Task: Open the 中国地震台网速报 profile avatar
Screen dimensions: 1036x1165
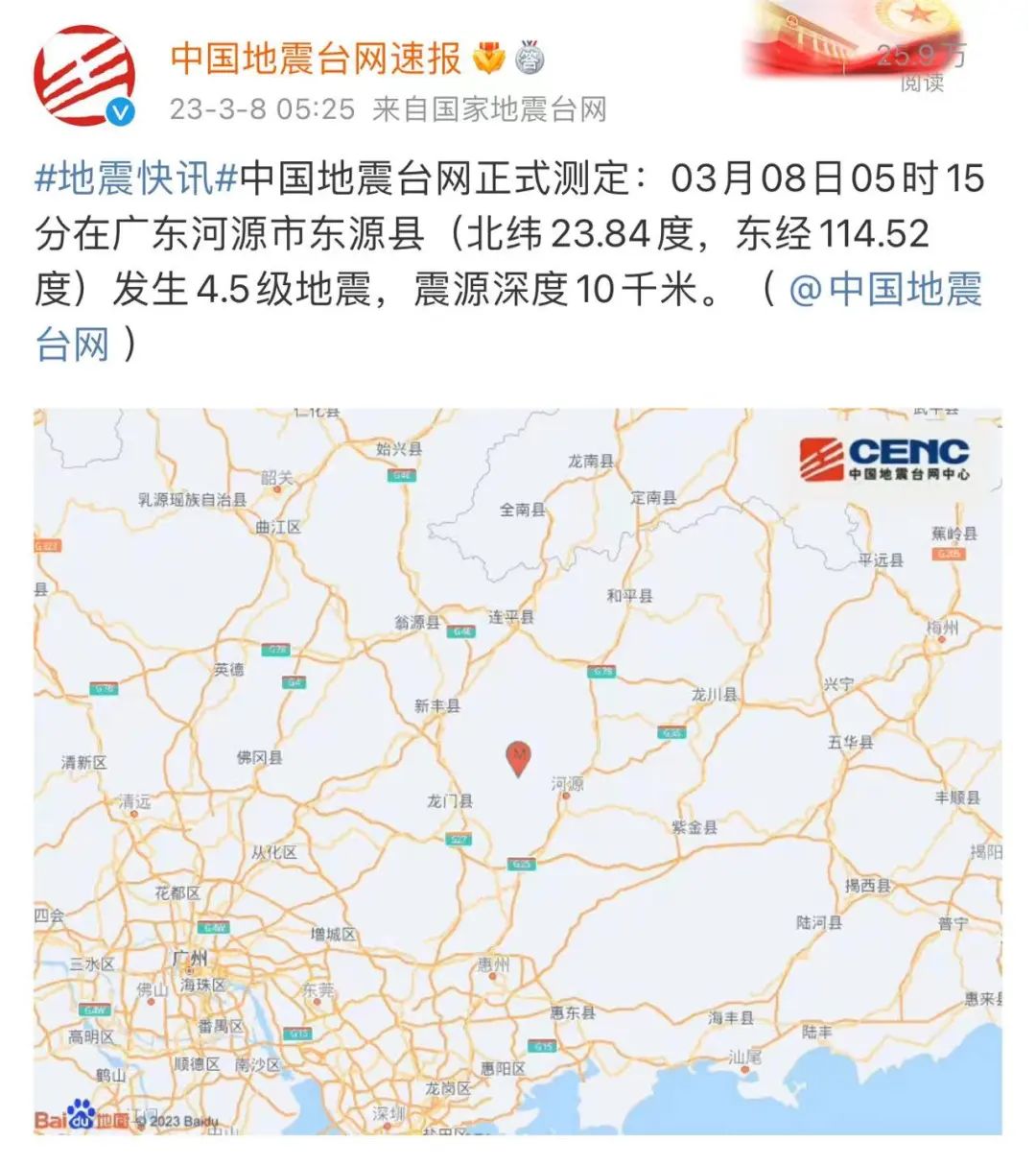Action: 83,77
